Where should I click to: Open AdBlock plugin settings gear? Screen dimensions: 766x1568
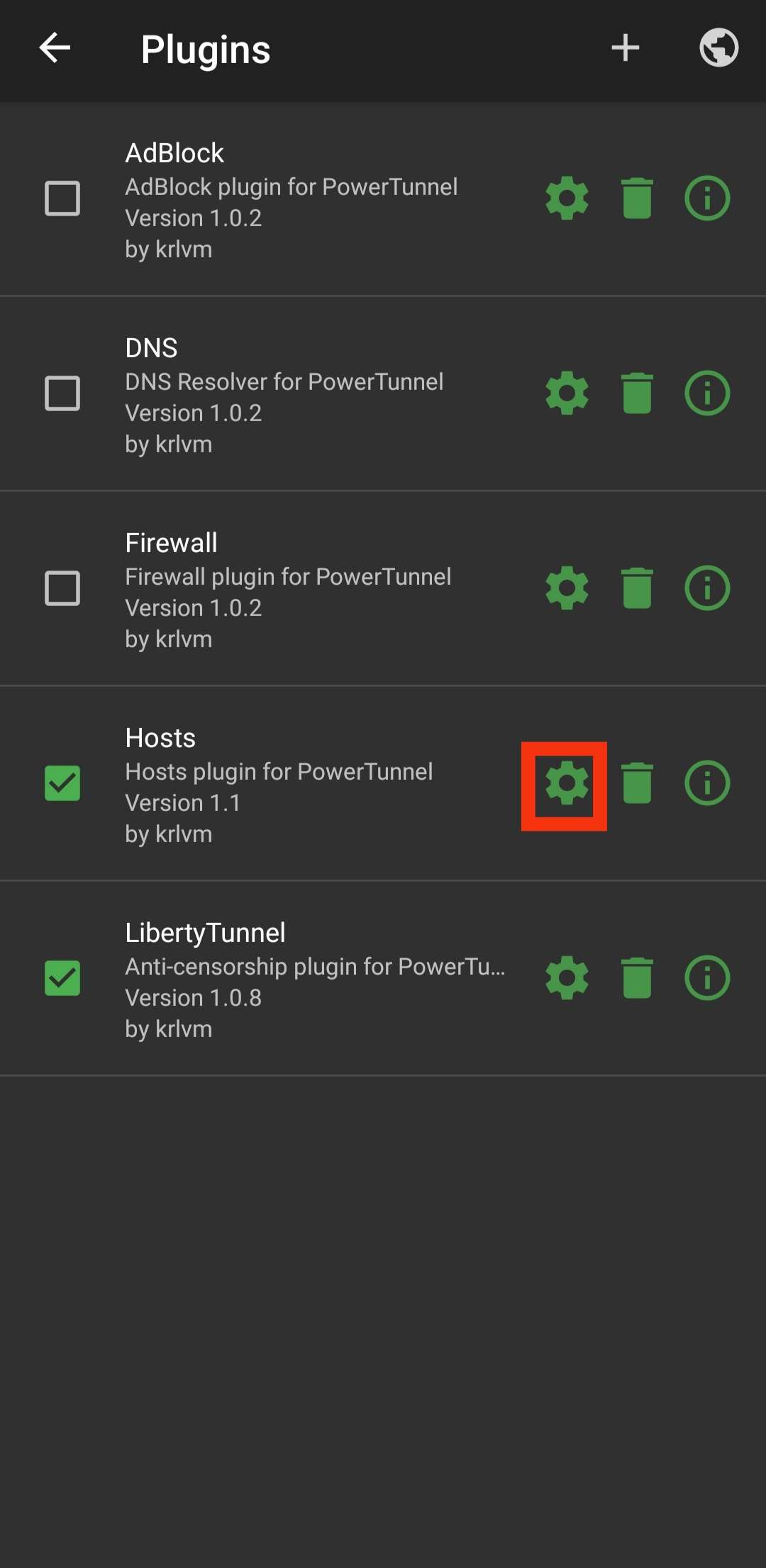[x=567, y=198]
